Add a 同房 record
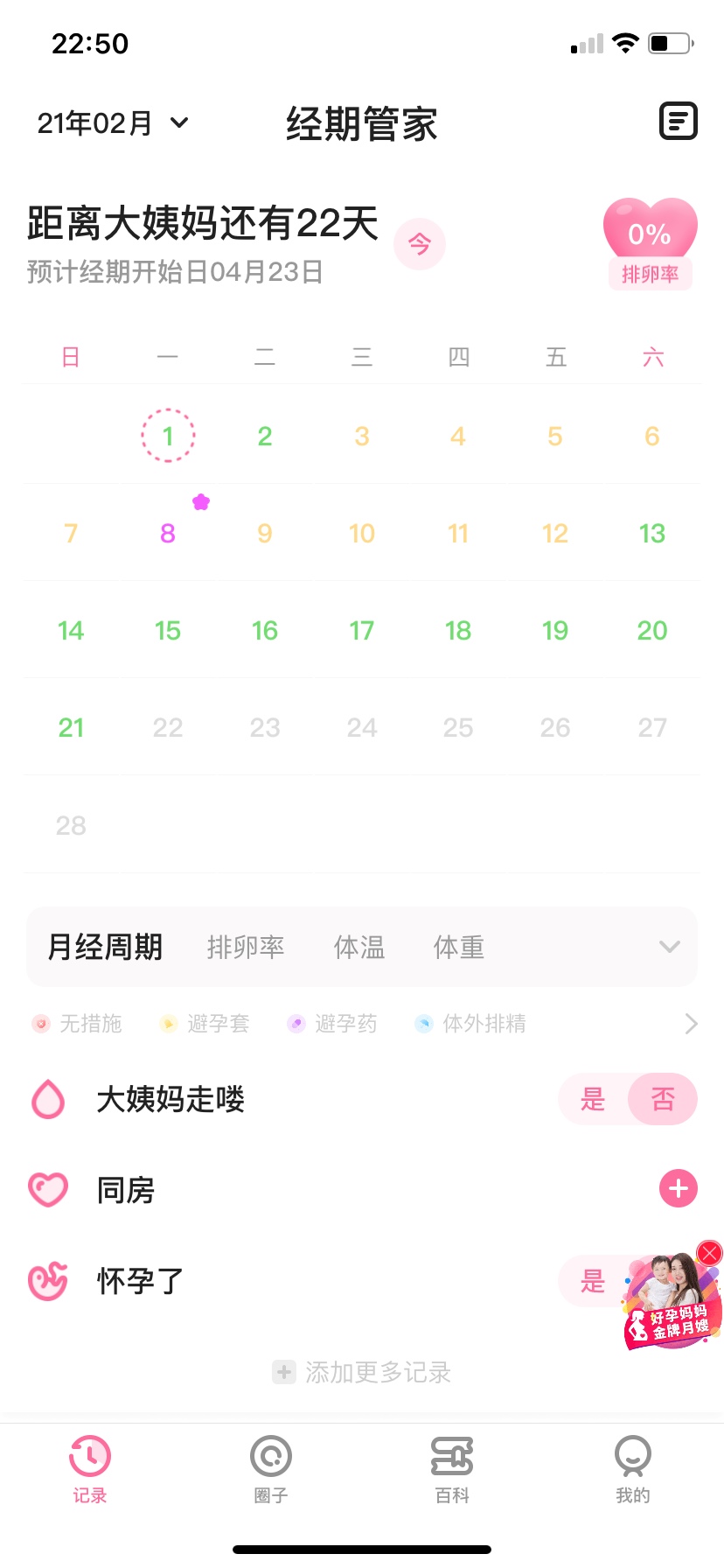This screenshot has height=1568, width=724. tap(678, 1189)
